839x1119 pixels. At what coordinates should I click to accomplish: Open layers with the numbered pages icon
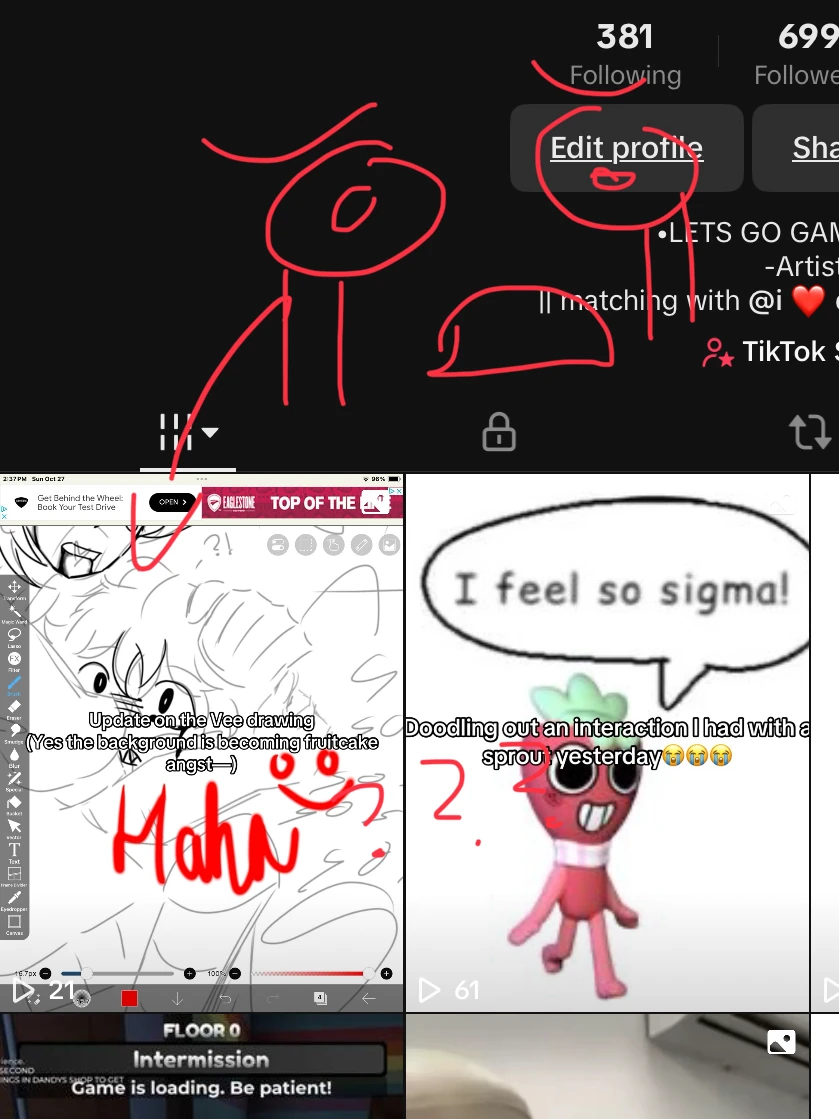tap(321, 996)
